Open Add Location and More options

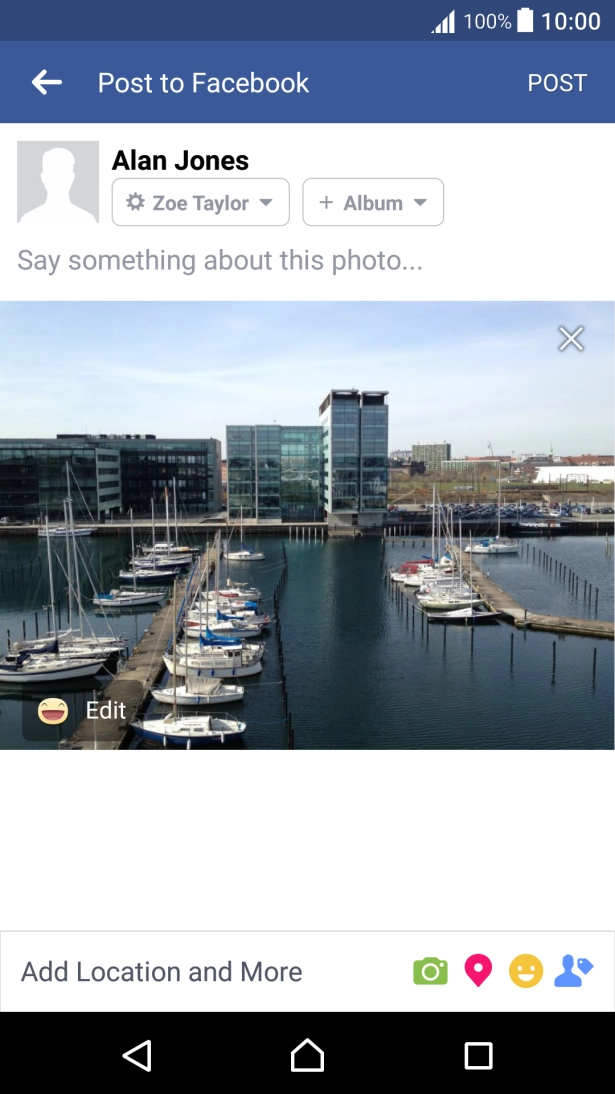162,971
